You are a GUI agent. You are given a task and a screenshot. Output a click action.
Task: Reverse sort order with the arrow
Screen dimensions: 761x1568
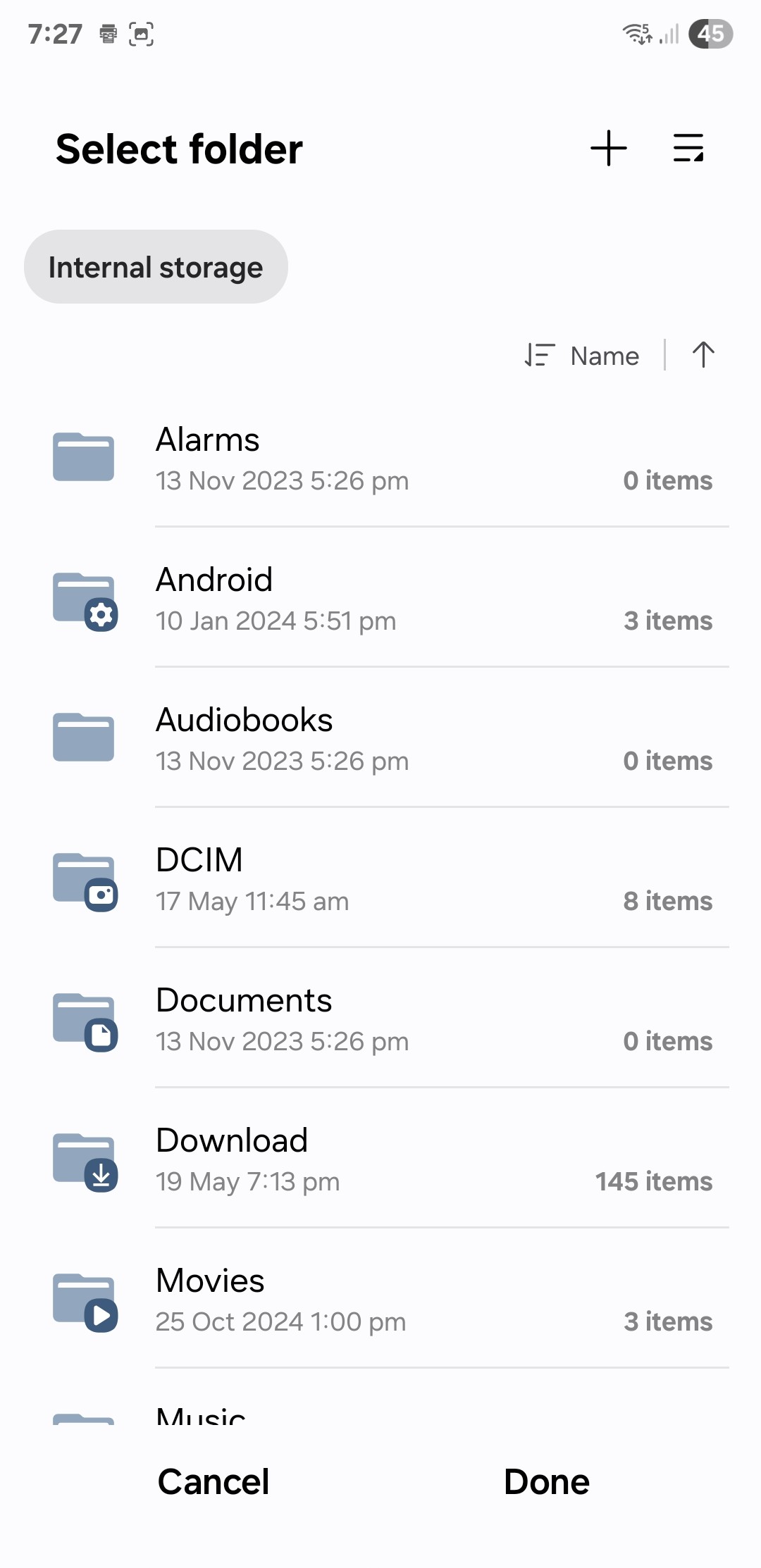[703, 355]
